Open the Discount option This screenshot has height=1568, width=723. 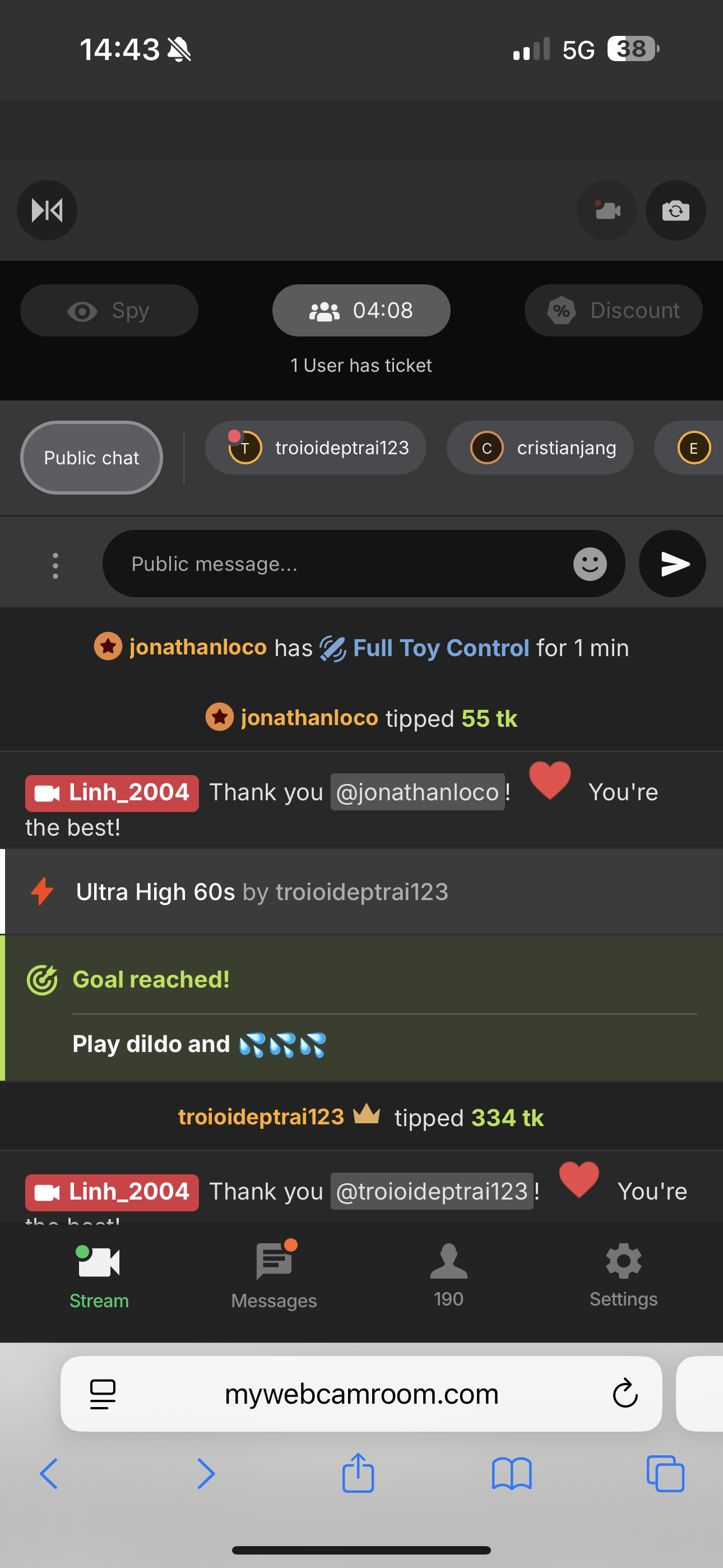pos(613,311)
